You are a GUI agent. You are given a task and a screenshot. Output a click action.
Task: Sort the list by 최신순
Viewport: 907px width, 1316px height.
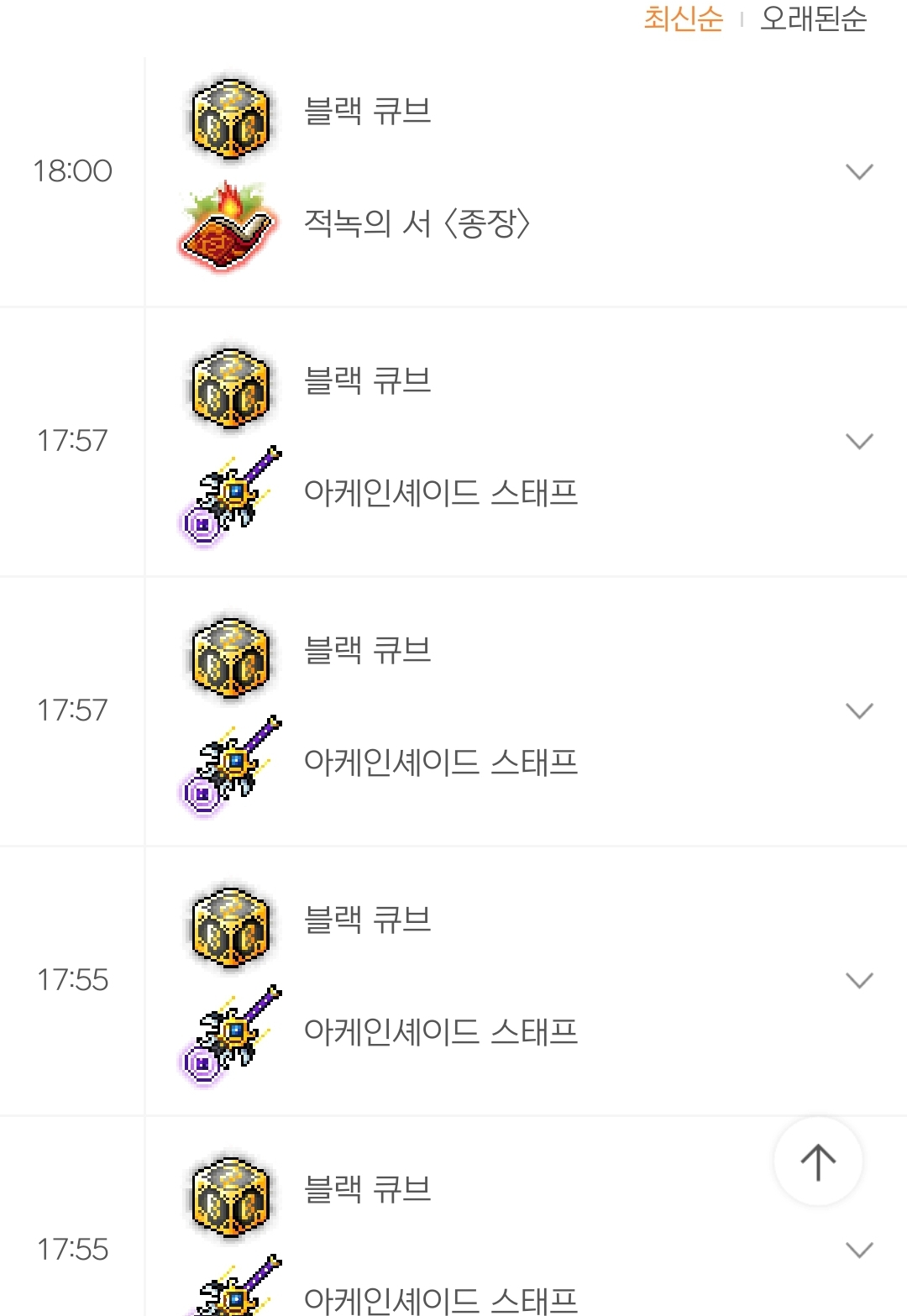point(683,18)
